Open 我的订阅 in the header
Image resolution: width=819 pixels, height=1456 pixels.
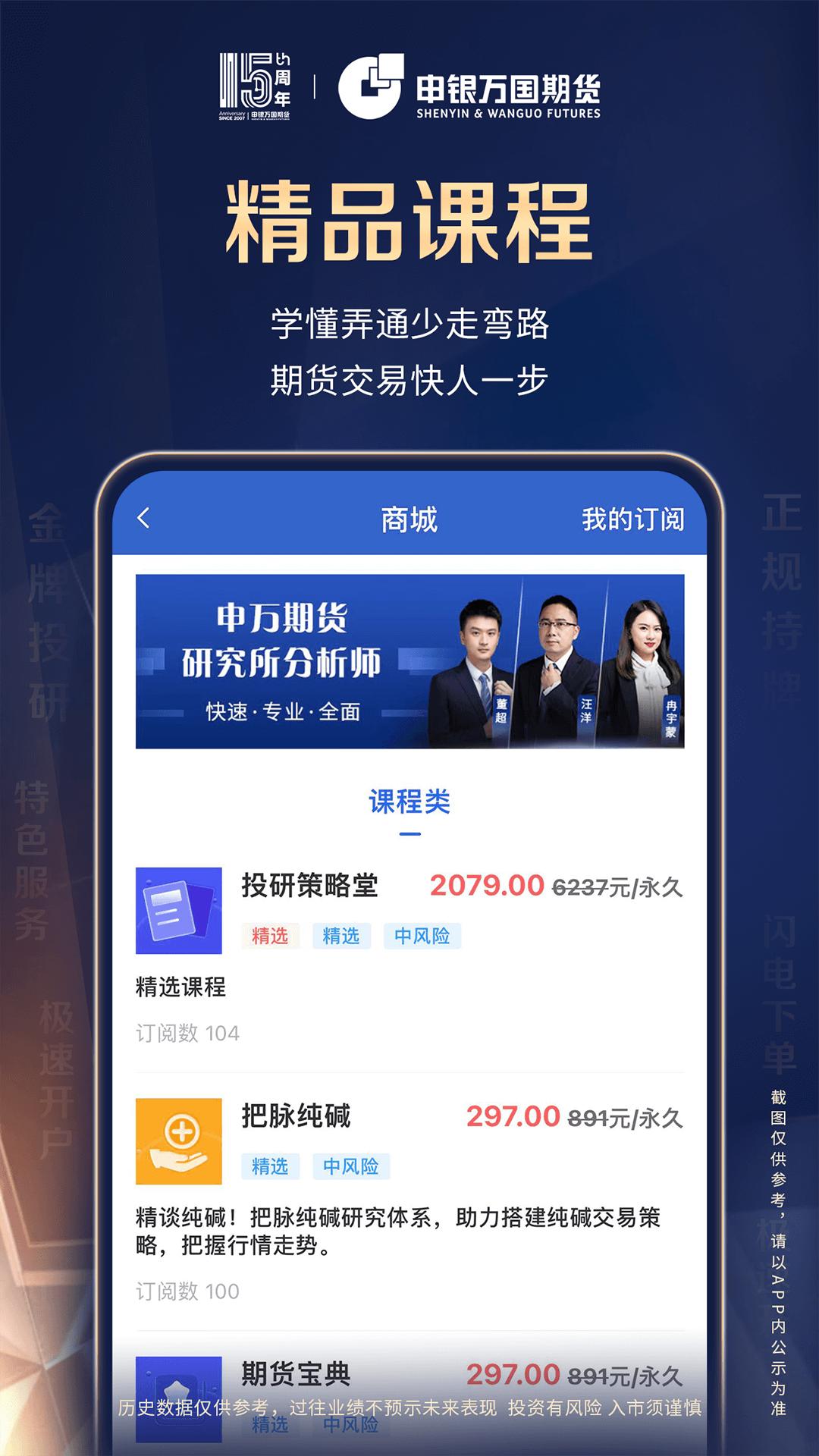coord(634,519)
